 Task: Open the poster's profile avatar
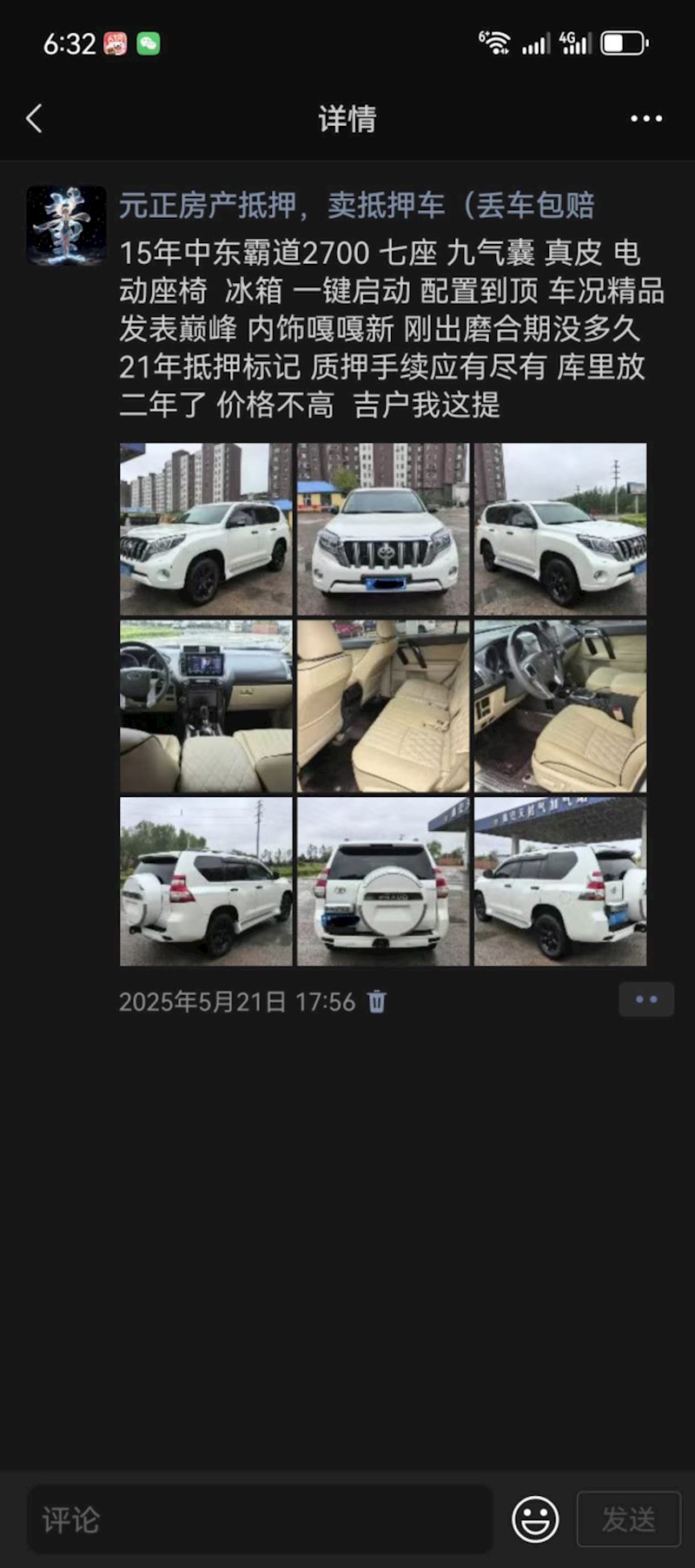tap(66, 225)
